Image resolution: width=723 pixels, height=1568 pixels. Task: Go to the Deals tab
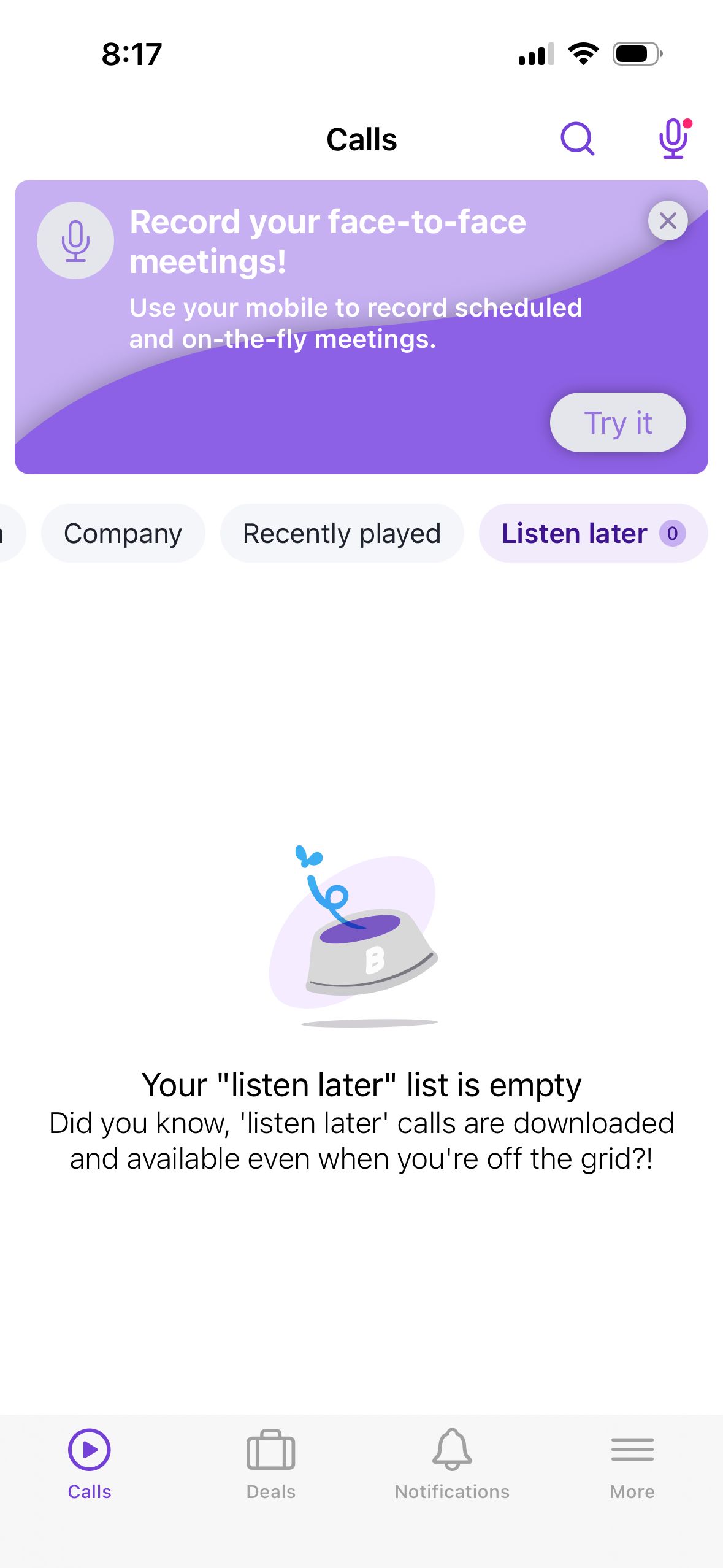pos(270,1464)
